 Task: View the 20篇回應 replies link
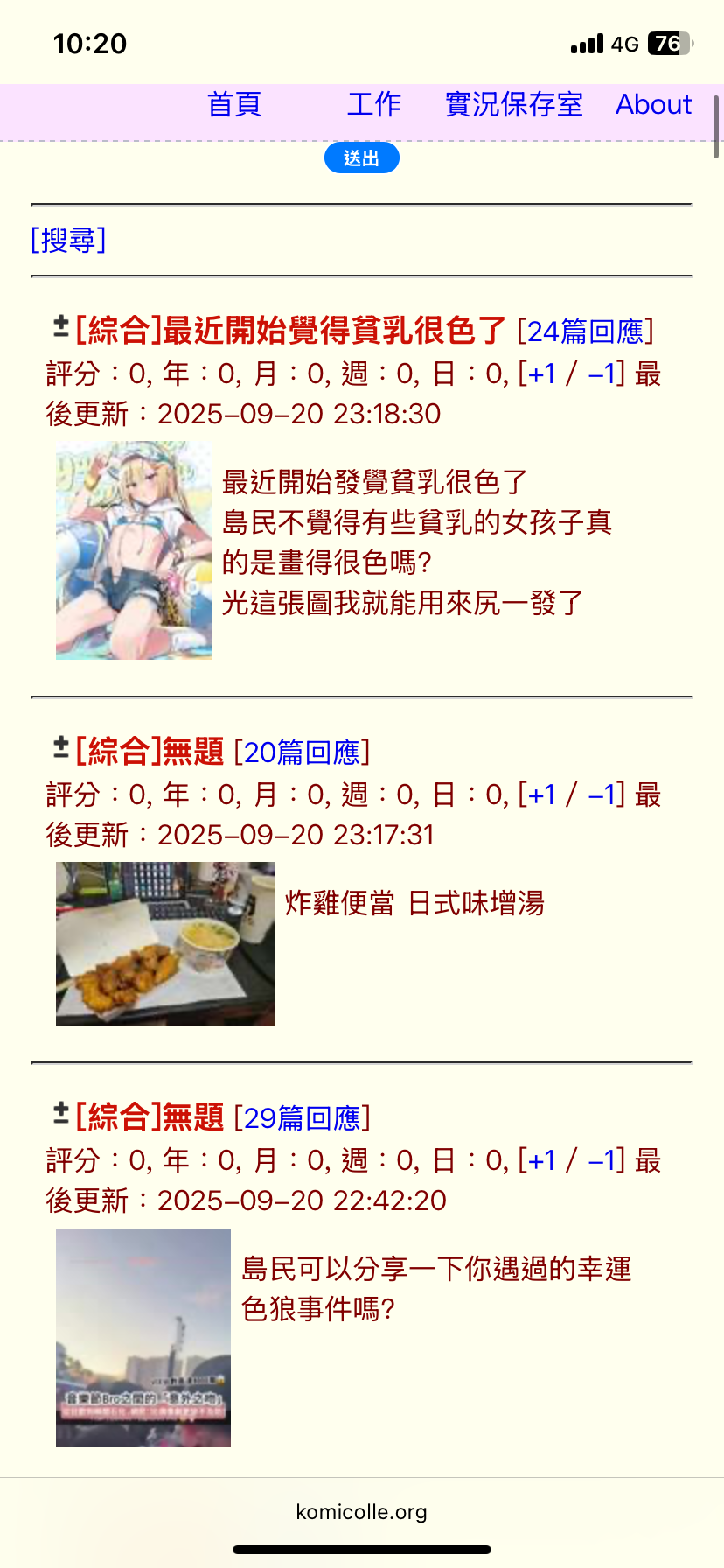(x=303, y=752)
